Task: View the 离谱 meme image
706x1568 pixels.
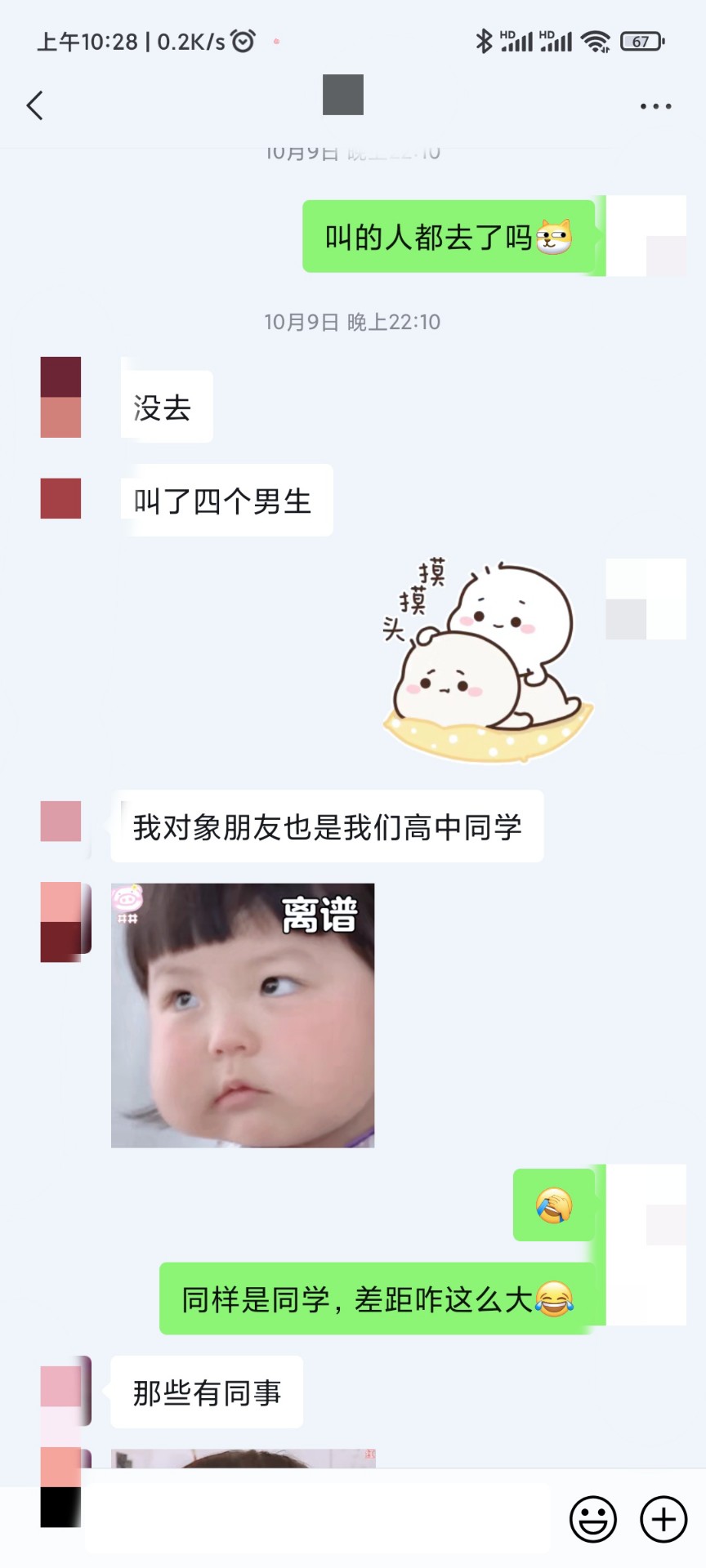Action: click(243, 1015)
